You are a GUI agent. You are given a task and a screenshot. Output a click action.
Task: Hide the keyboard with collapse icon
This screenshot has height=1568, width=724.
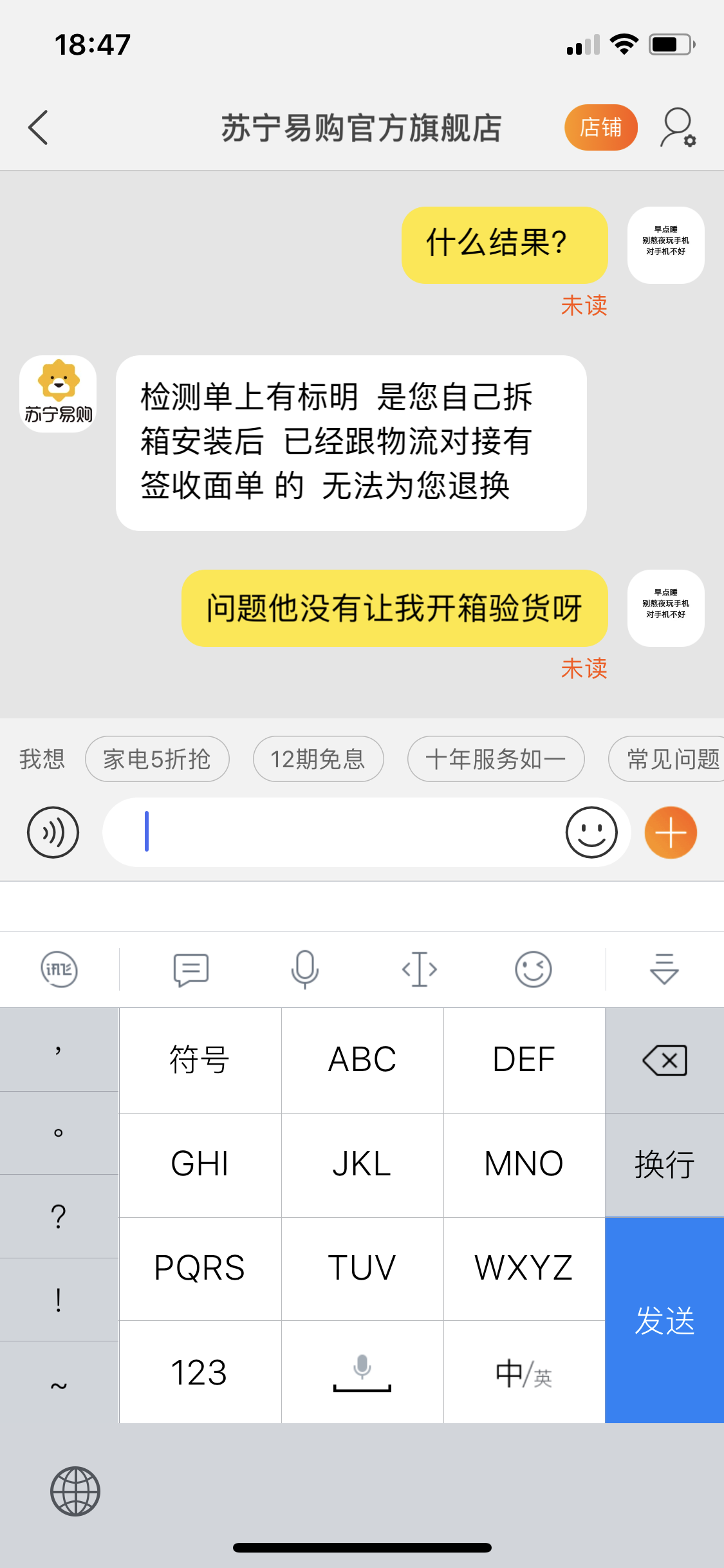coord(664,969)
